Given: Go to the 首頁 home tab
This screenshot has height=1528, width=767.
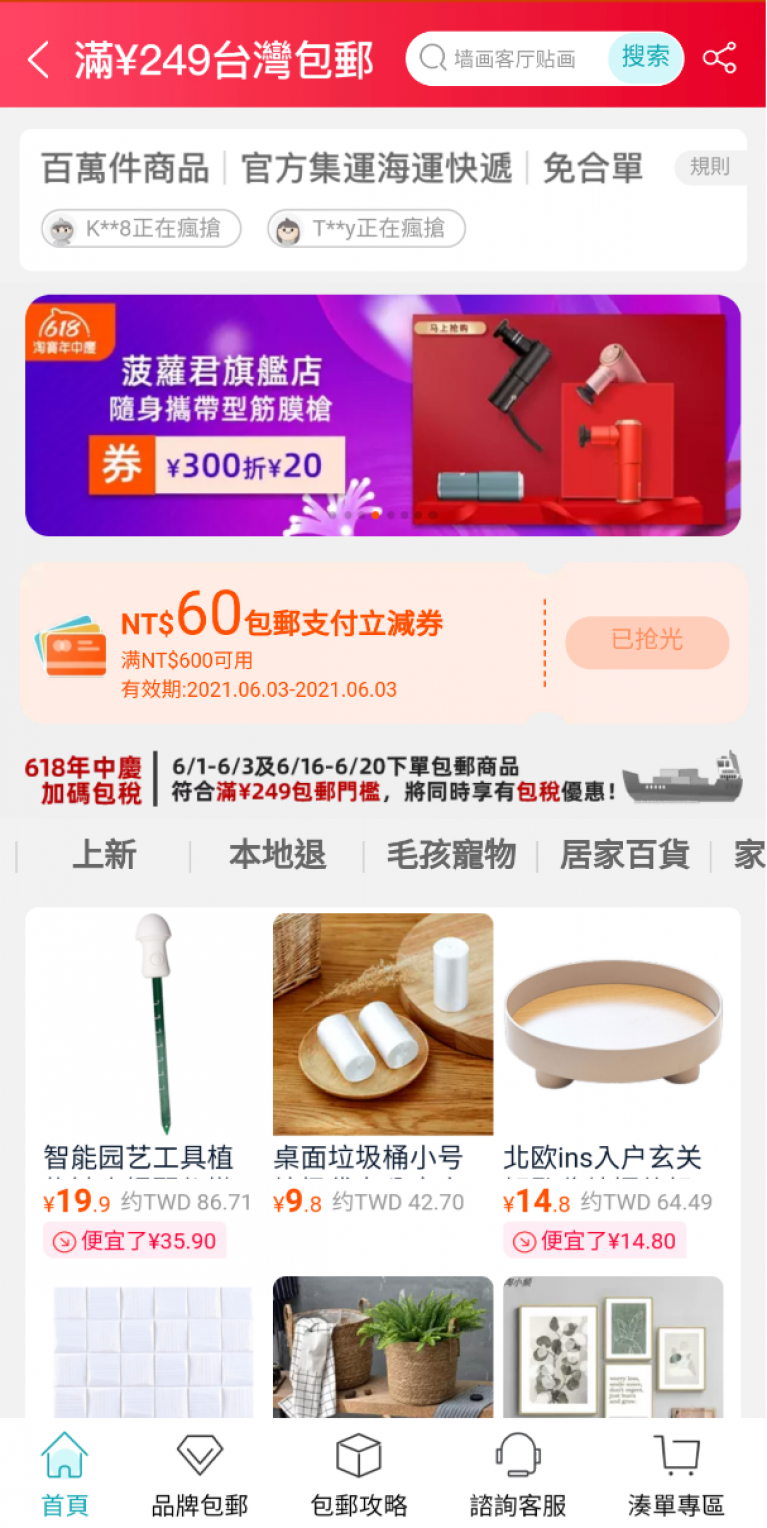Looking at the screenshot, I should (64, 1474).
